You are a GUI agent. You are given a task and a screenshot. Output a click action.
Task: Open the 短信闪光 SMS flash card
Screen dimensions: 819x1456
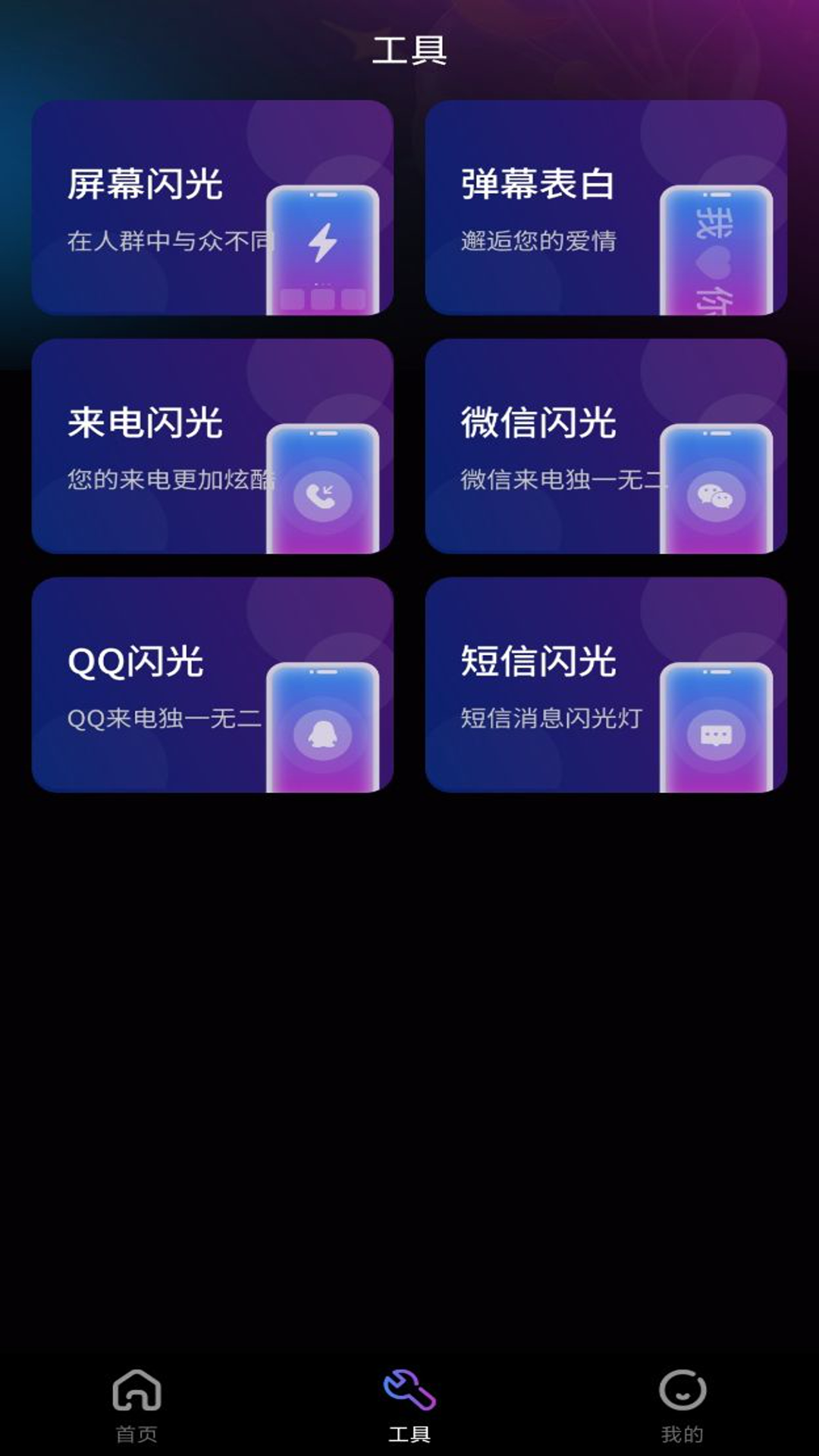coord(607,686)
